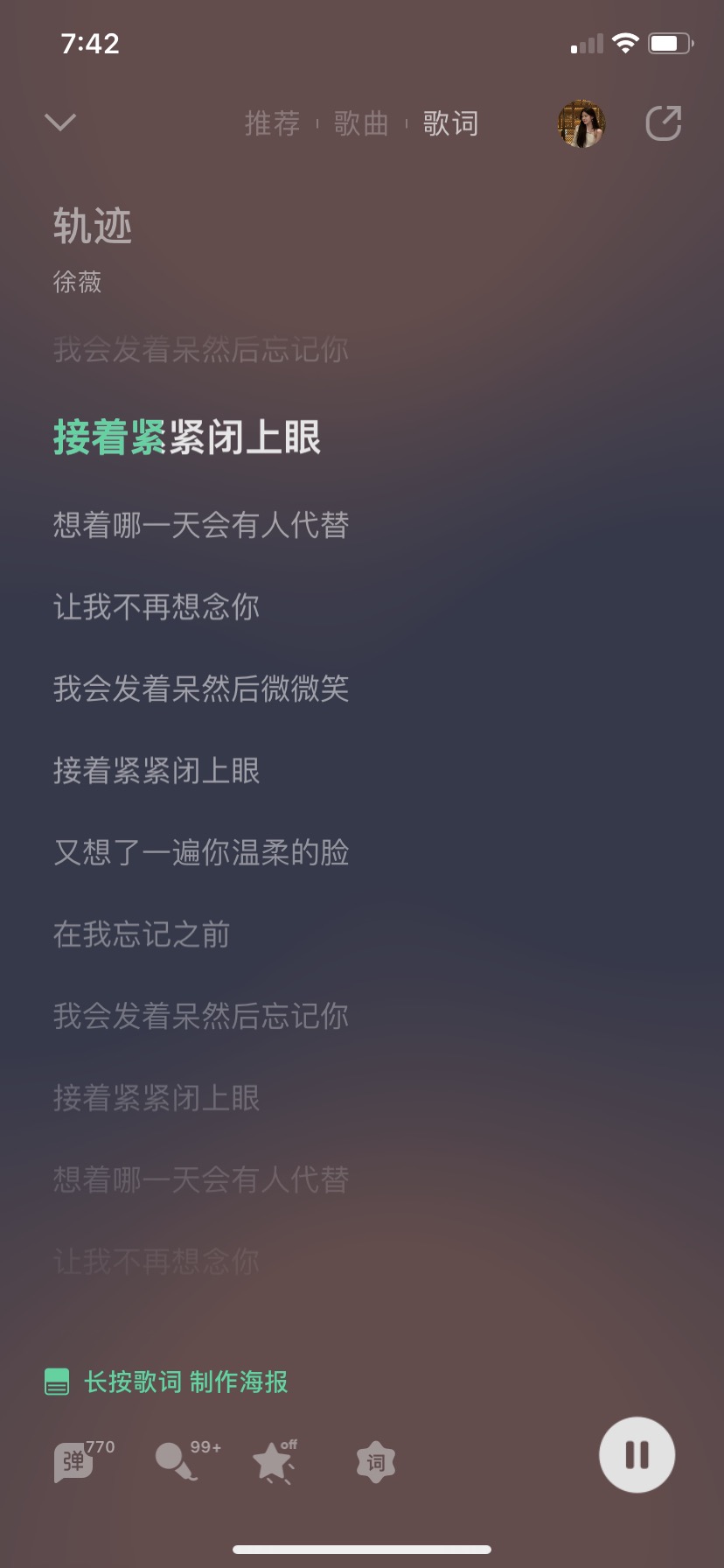724x1568 pixels.
Task: Open the karaoke microphone icon with 99+
Action: pos(186,1460)
